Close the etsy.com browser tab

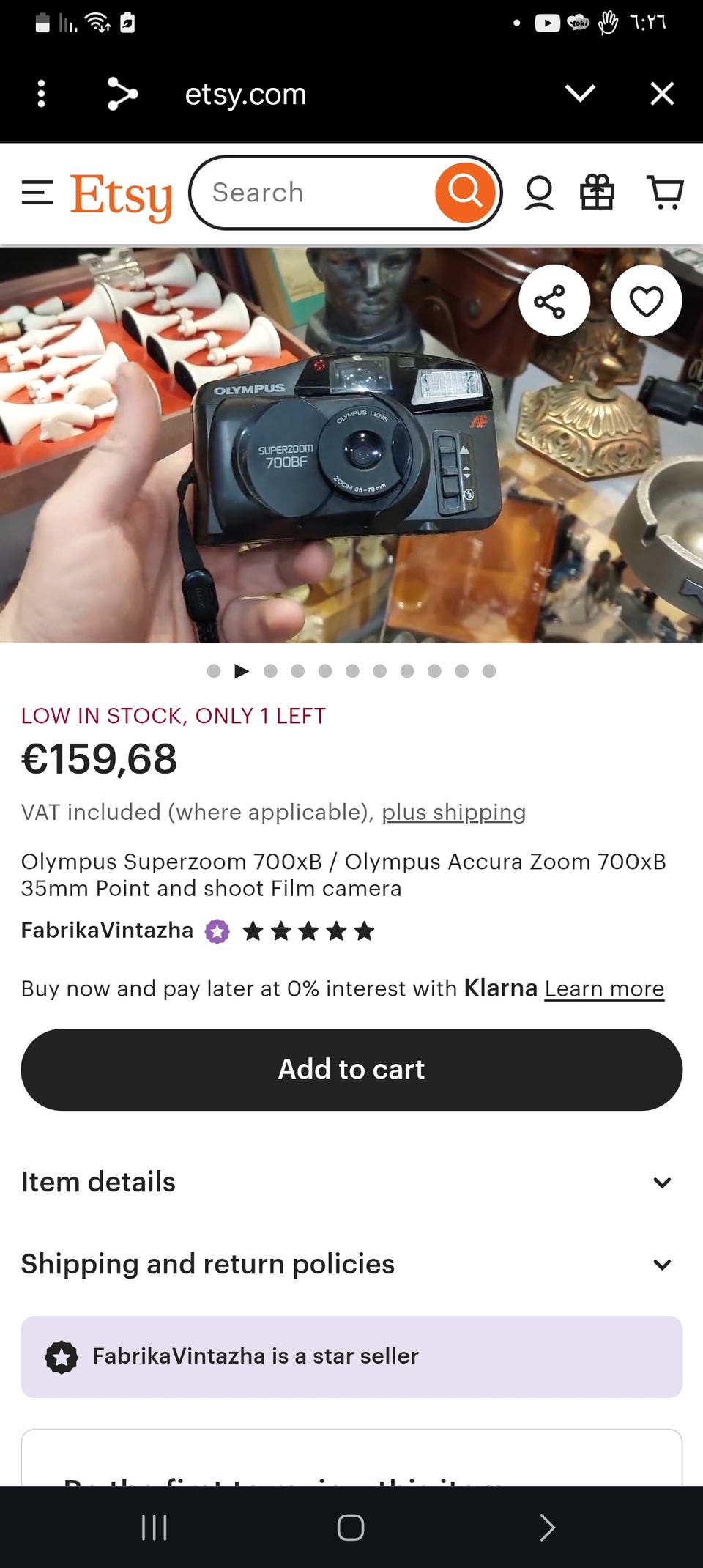coord(662,93)
